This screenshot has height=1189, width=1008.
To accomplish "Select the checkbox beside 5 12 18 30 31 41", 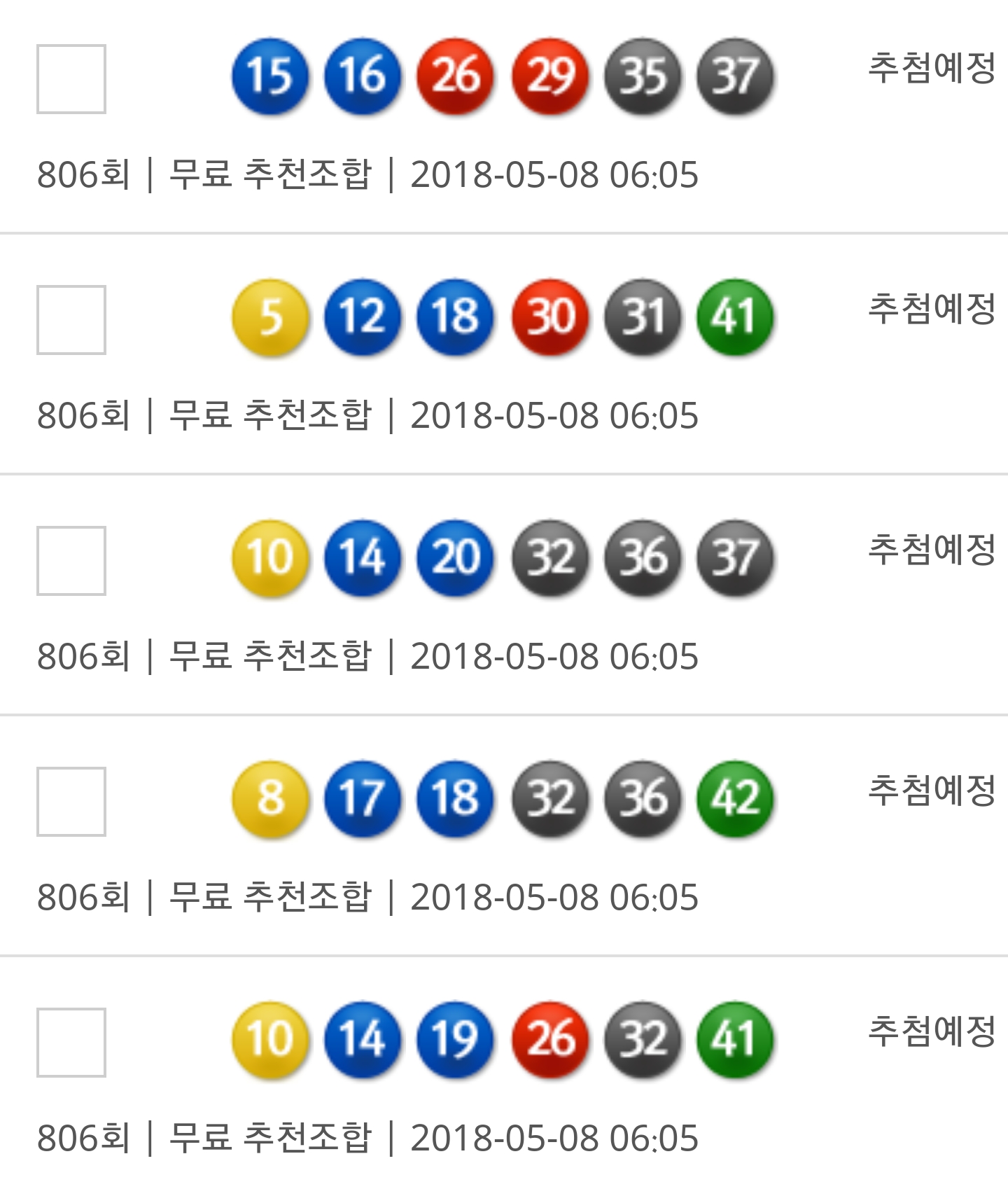I will tap(71, 320).
